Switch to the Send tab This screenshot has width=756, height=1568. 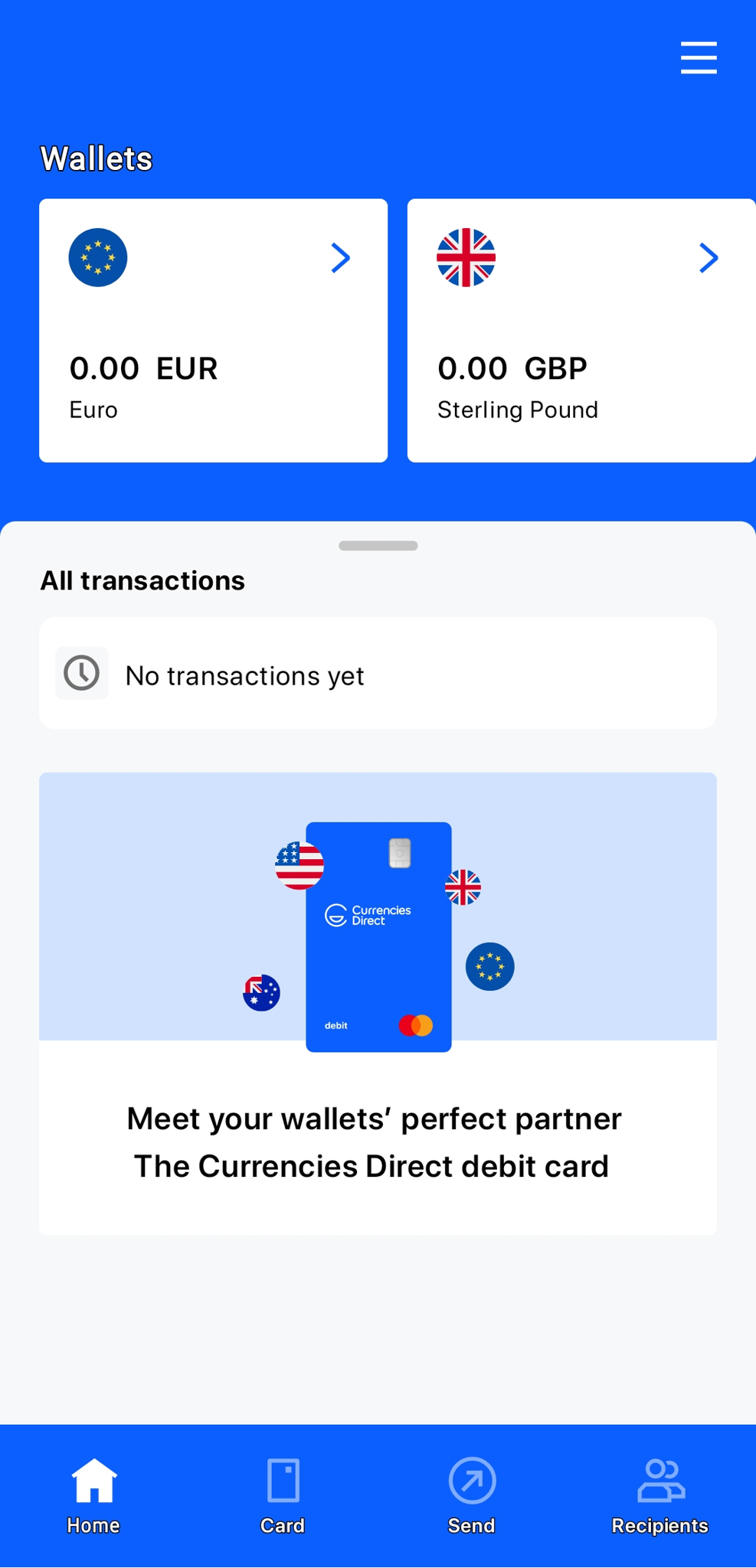472,1496
